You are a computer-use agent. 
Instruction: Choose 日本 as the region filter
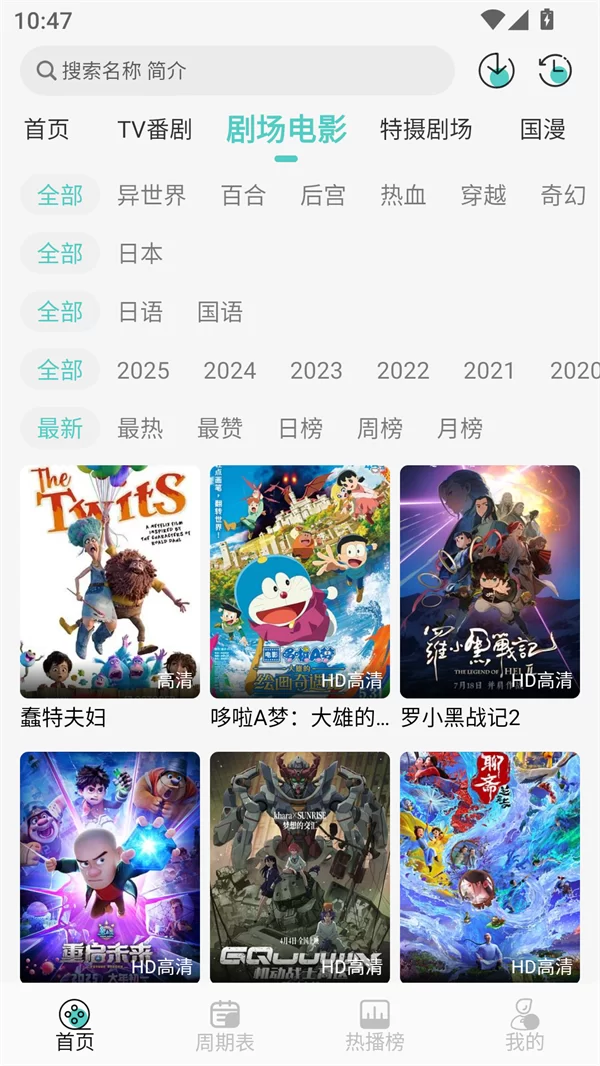(x=140, y=253)
